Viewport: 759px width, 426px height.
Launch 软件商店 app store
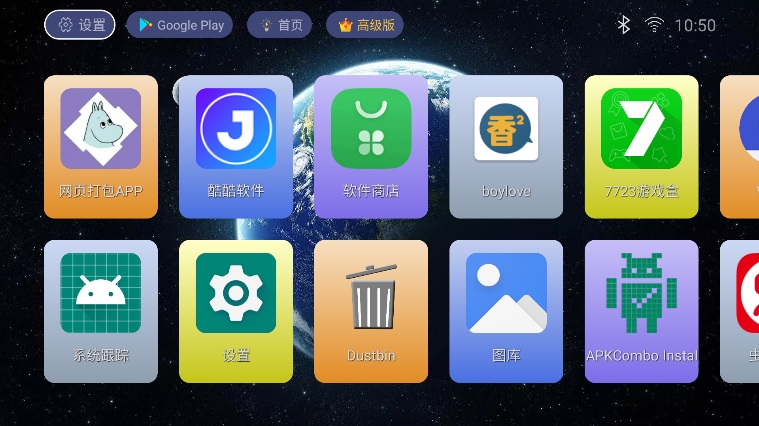point(371,146)
